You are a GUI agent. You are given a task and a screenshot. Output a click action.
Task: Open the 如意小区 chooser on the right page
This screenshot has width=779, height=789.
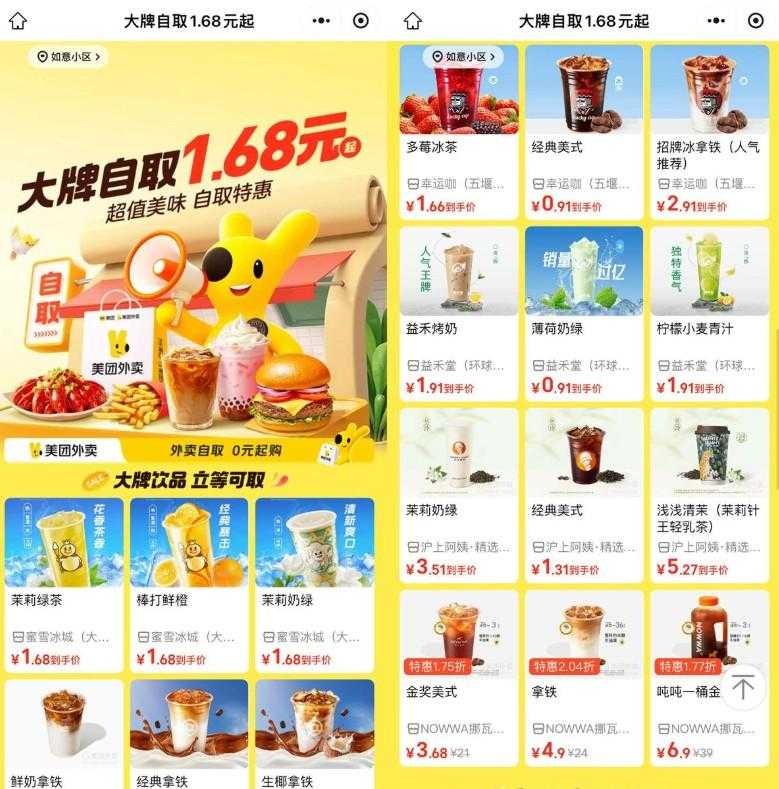(460, 57)
